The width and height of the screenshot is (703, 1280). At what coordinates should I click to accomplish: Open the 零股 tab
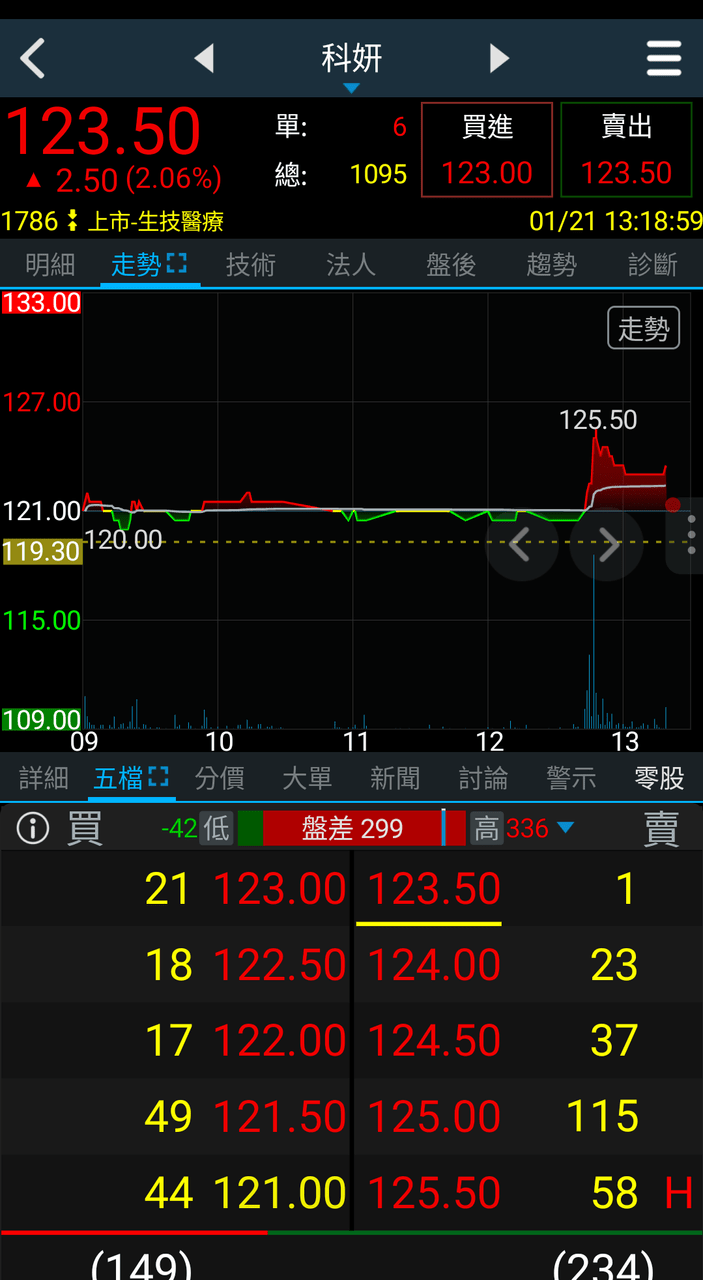click(x=660, y=778)
